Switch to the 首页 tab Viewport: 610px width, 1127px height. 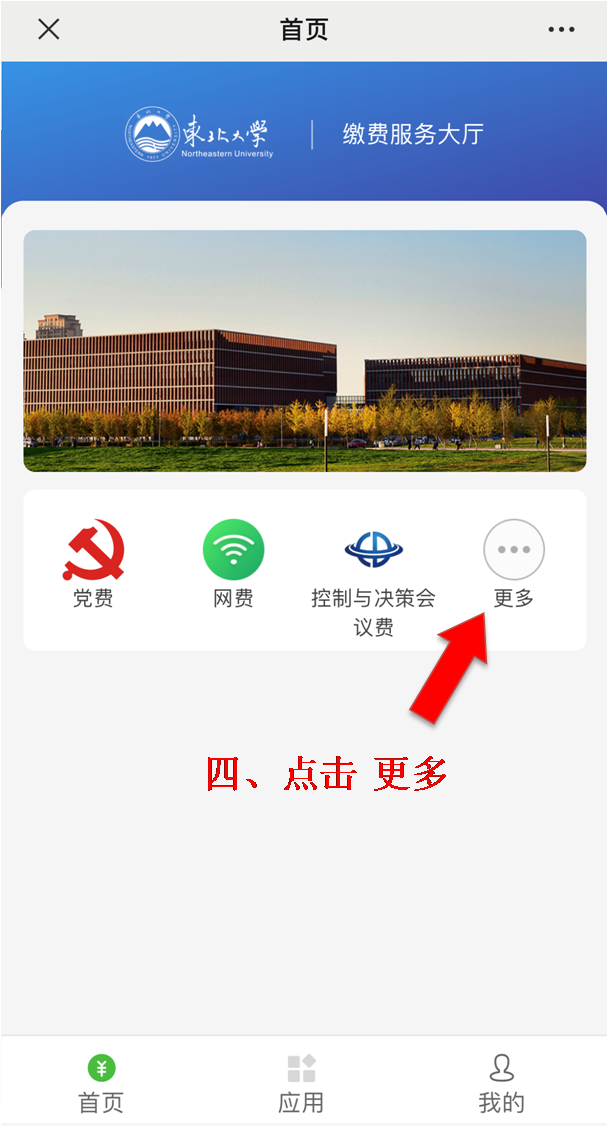(101, 1083)
